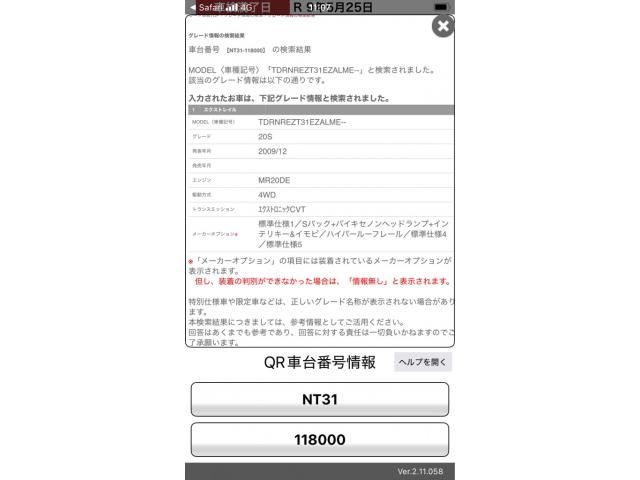Image resolution: width=640 pixels, height=480 pixels.
Task: Open help with ヘルプを開く button
Action: coord(422,362)
